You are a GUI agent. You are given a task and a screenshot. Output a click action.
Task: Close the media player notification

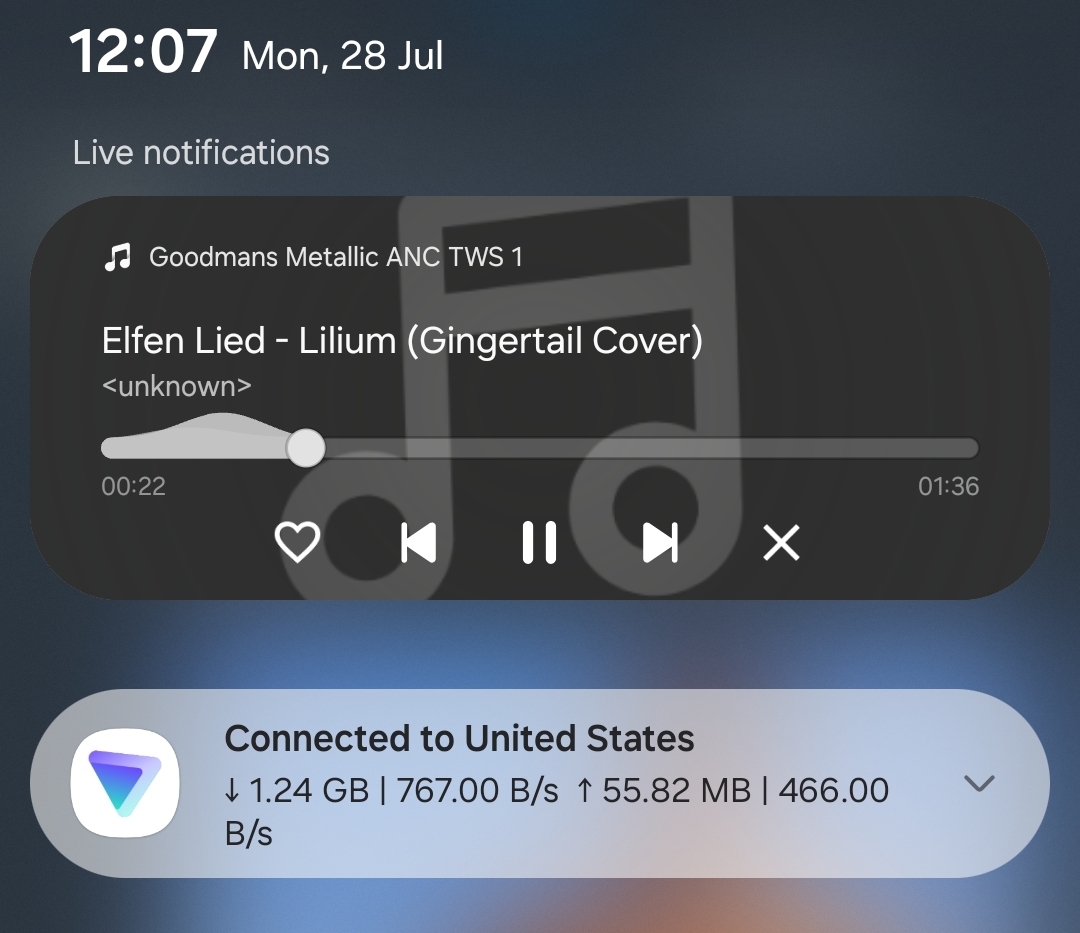(781, 543)
